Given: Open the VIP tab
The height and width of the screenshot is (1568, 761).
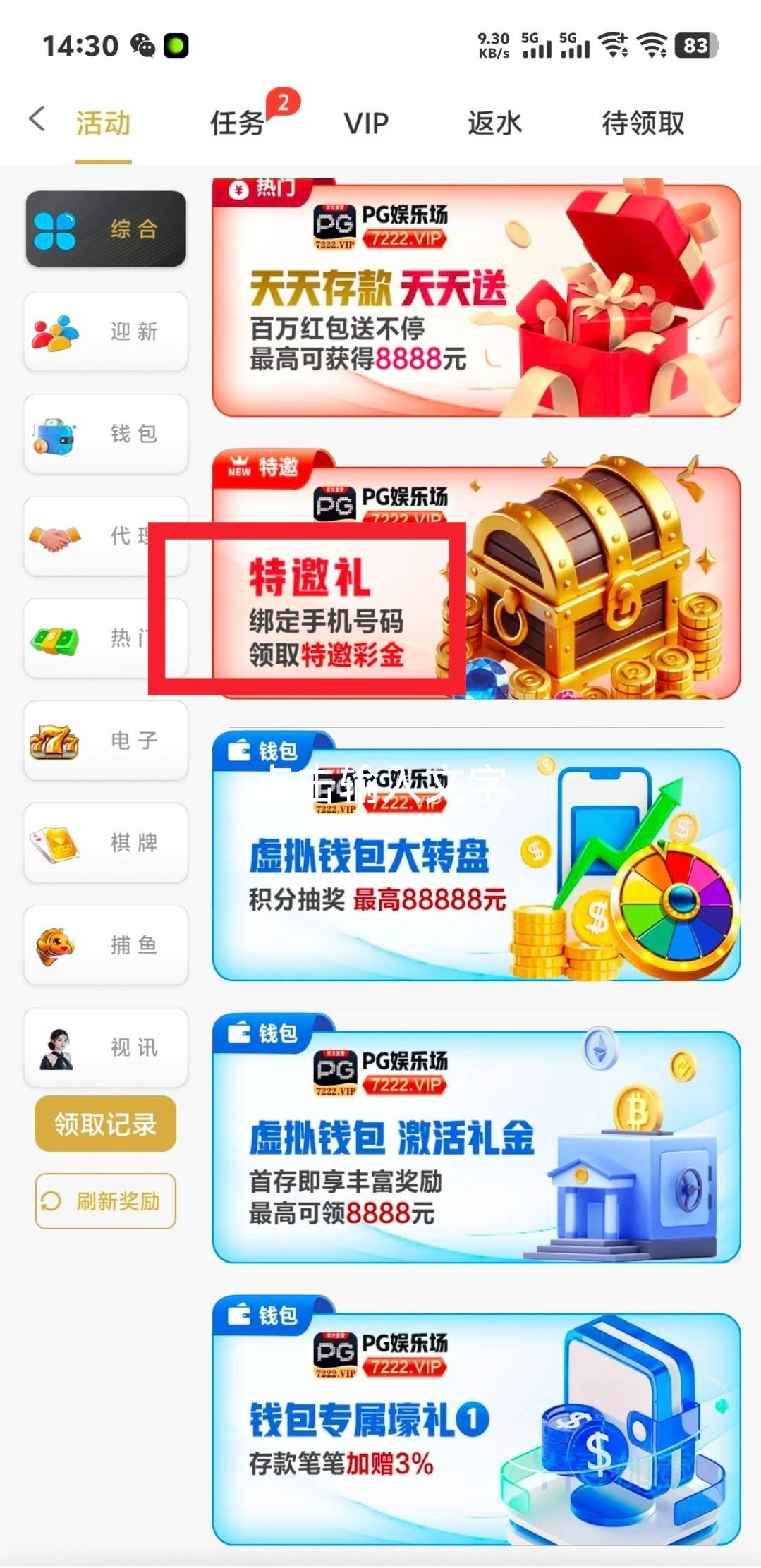Looking at the screenshot, I should tap(366, 123).
